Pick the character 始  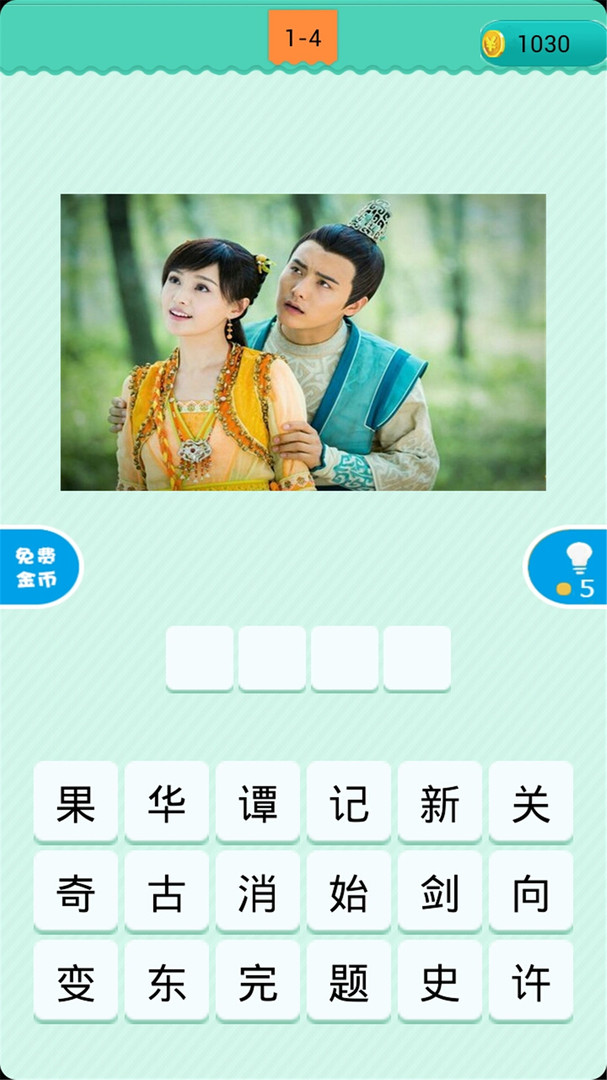349,893
